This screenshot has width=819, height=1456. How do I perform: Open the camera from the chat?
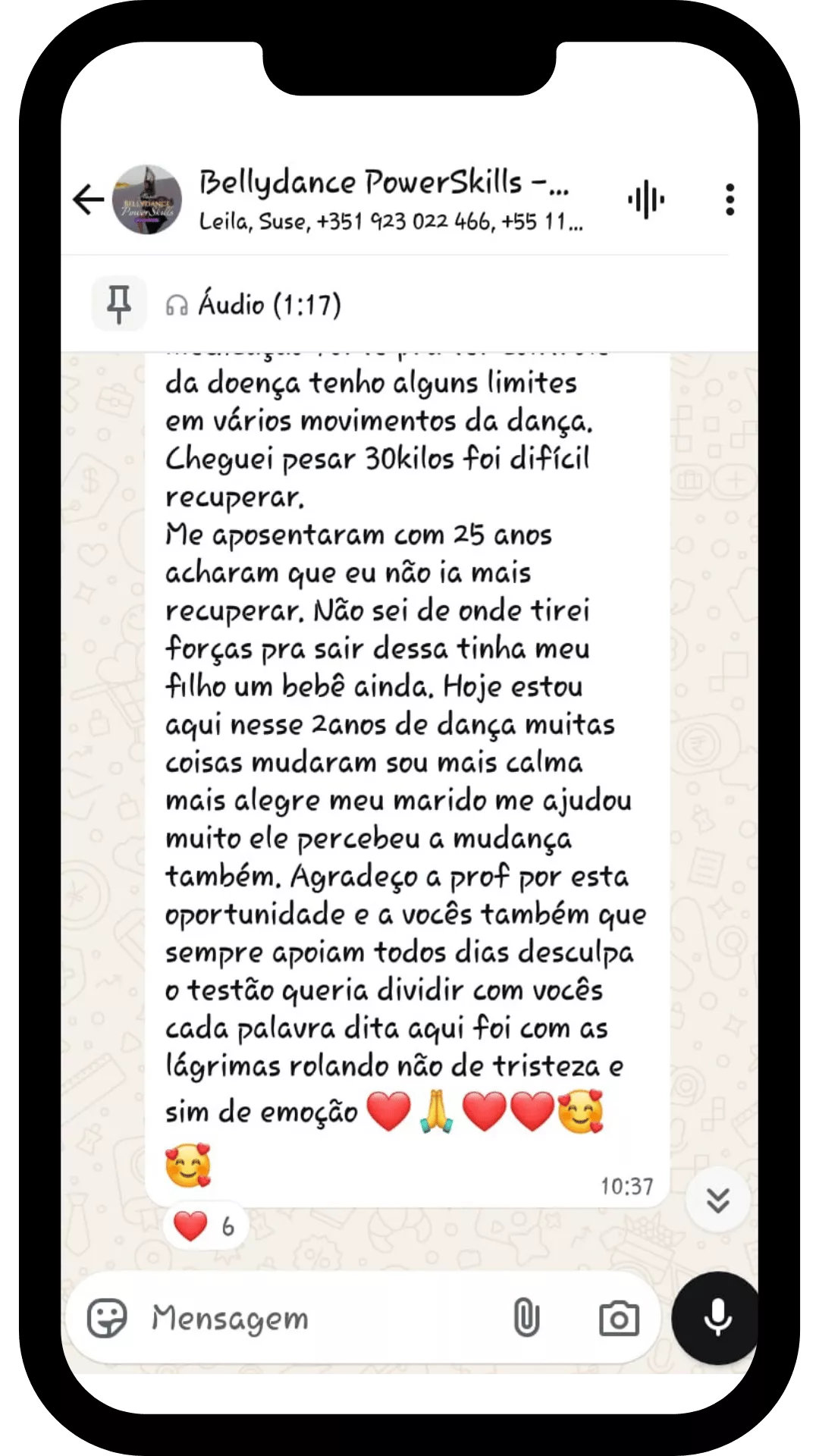(x=619, y=1318)
